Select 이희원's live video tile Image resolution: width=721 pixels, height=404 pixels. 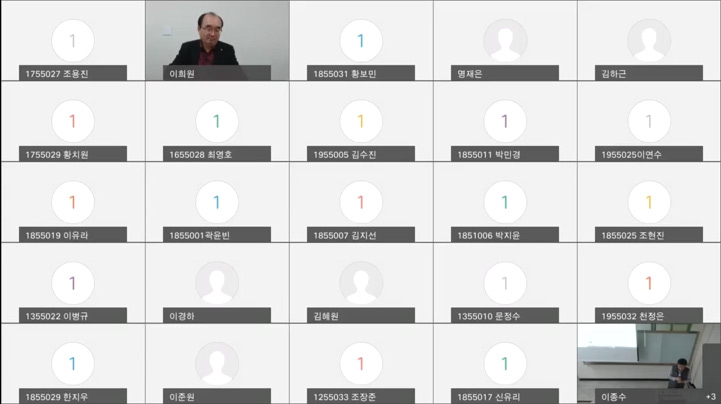coord(216,40)
